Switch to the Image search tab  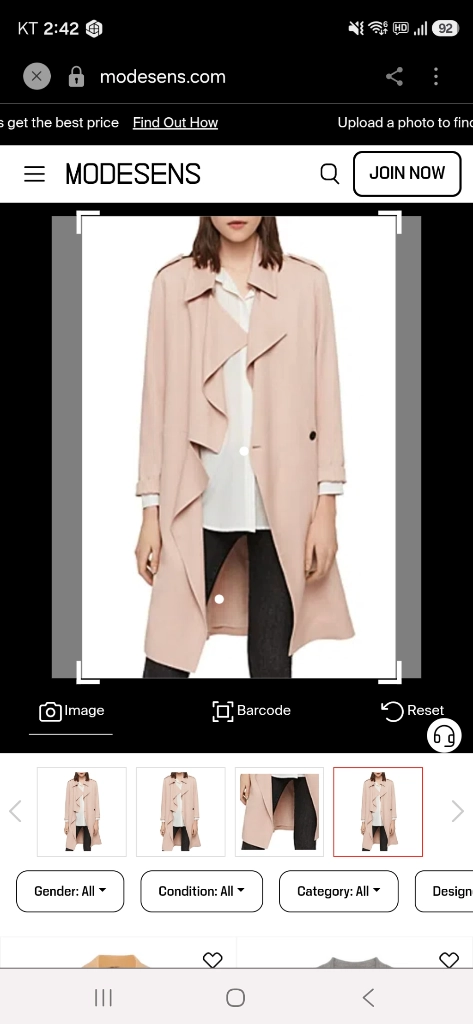click(71, 711)
